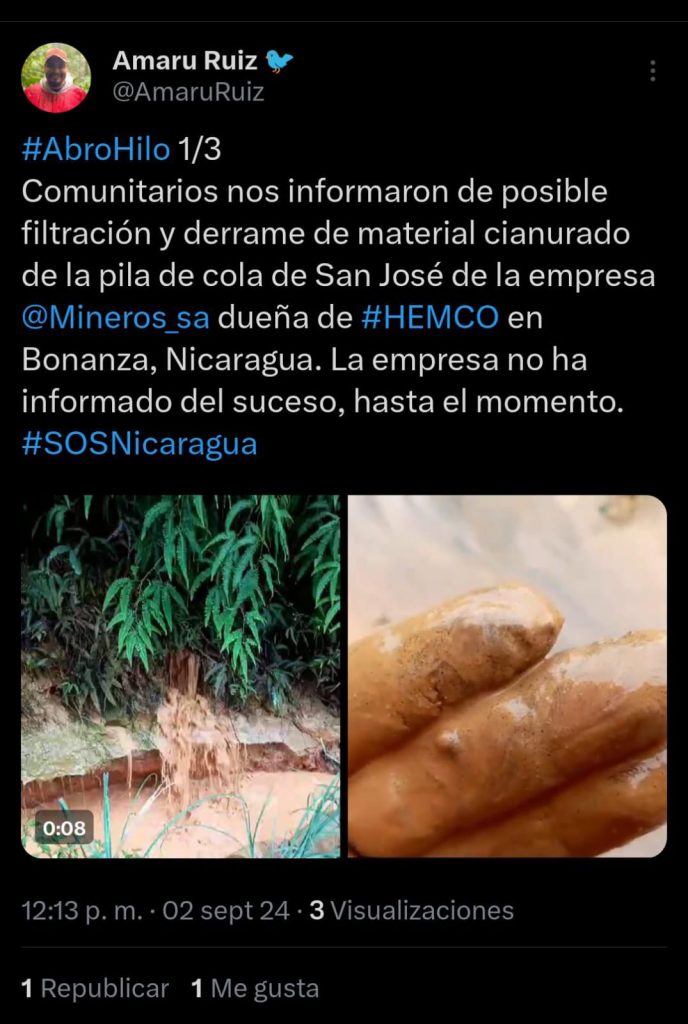This screenshot has height=1024, width=688.
Task: Open Amaru Ruiz profile name
Action: (x=185, y=61)
